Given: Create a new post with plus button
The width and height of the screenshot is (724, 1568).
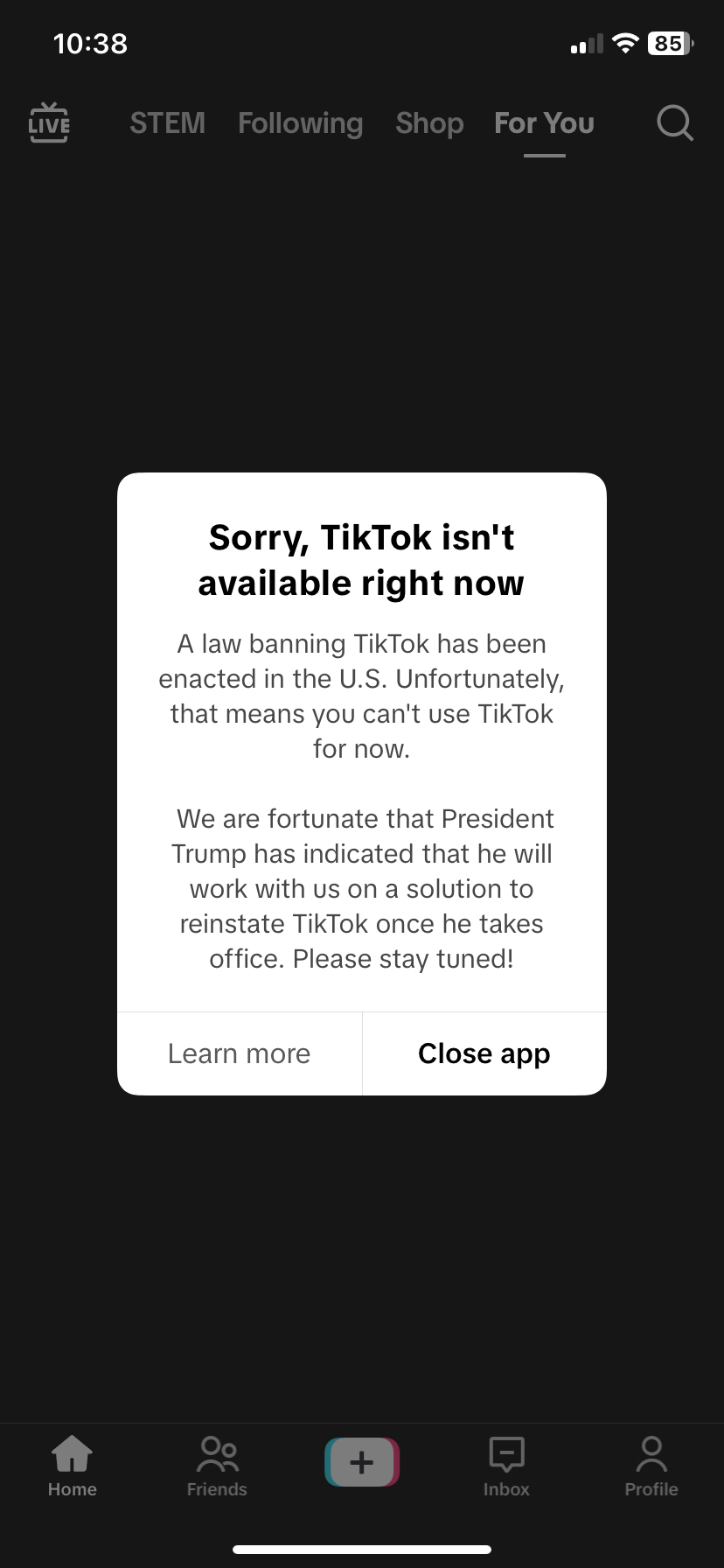Looking at the screenshot, I should click(362, 1461).
